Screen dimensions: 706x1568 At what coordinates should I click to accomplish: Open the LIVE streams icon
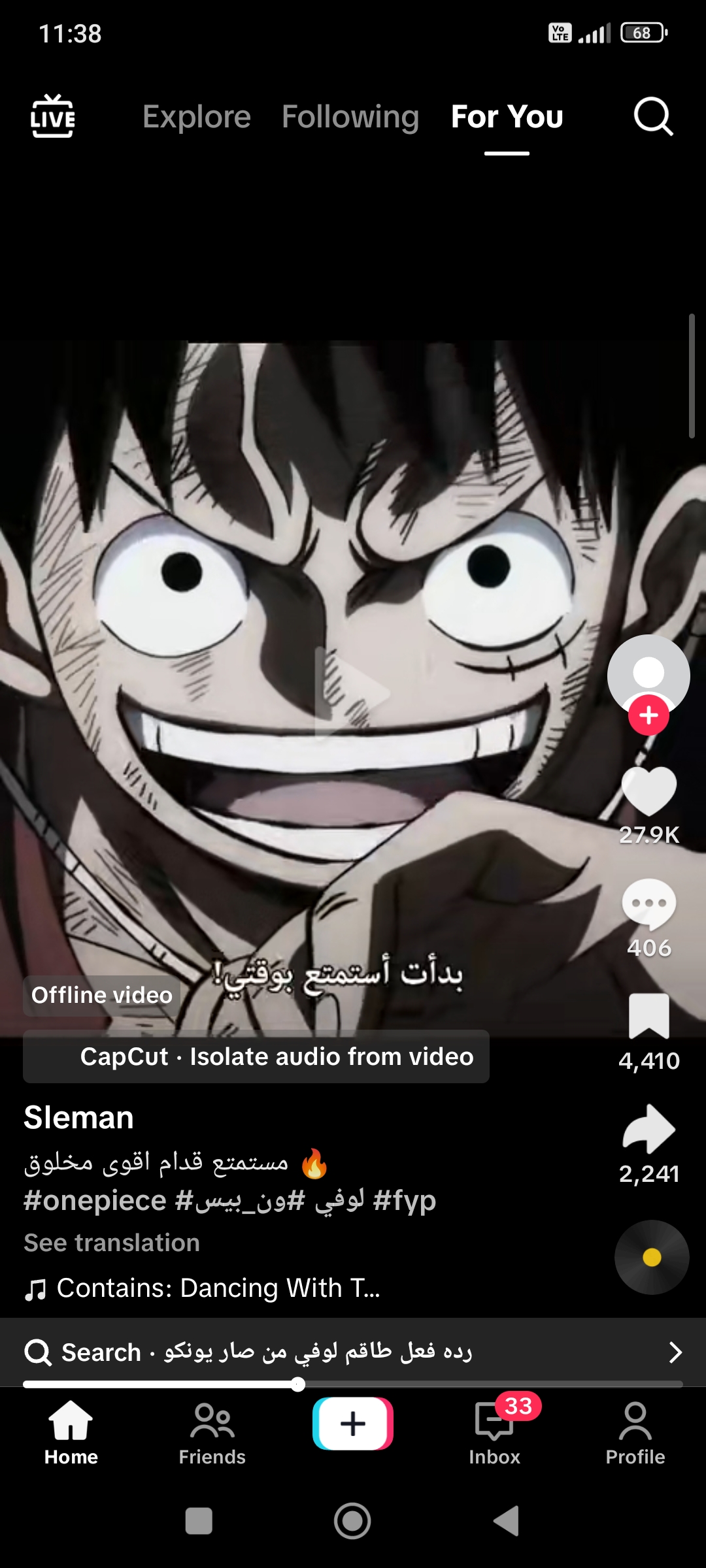click(52, 116)
